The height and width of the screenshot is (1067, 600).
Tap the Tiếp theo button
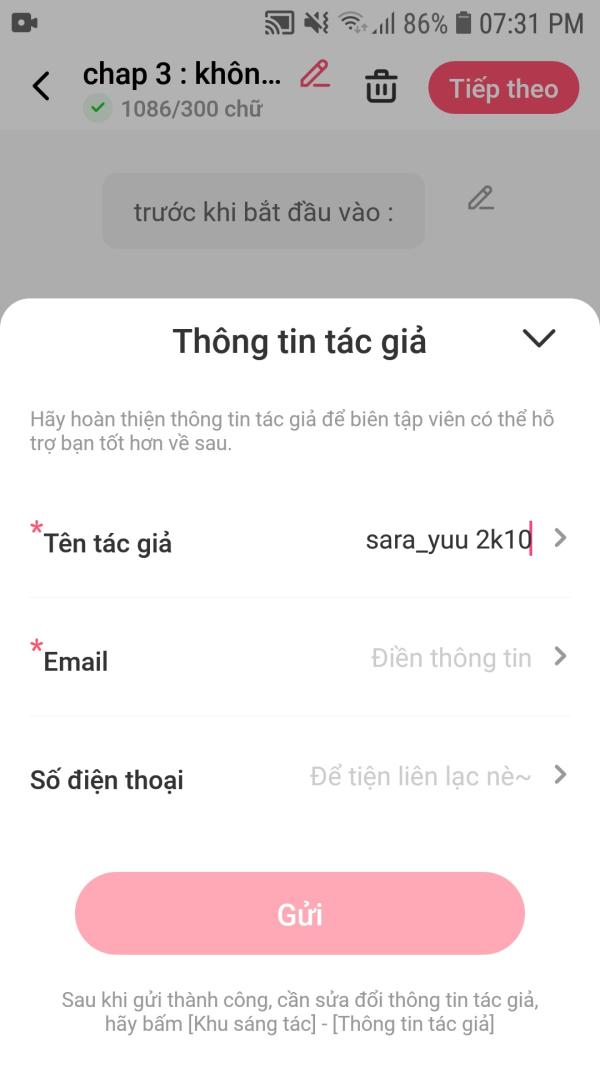503,88
